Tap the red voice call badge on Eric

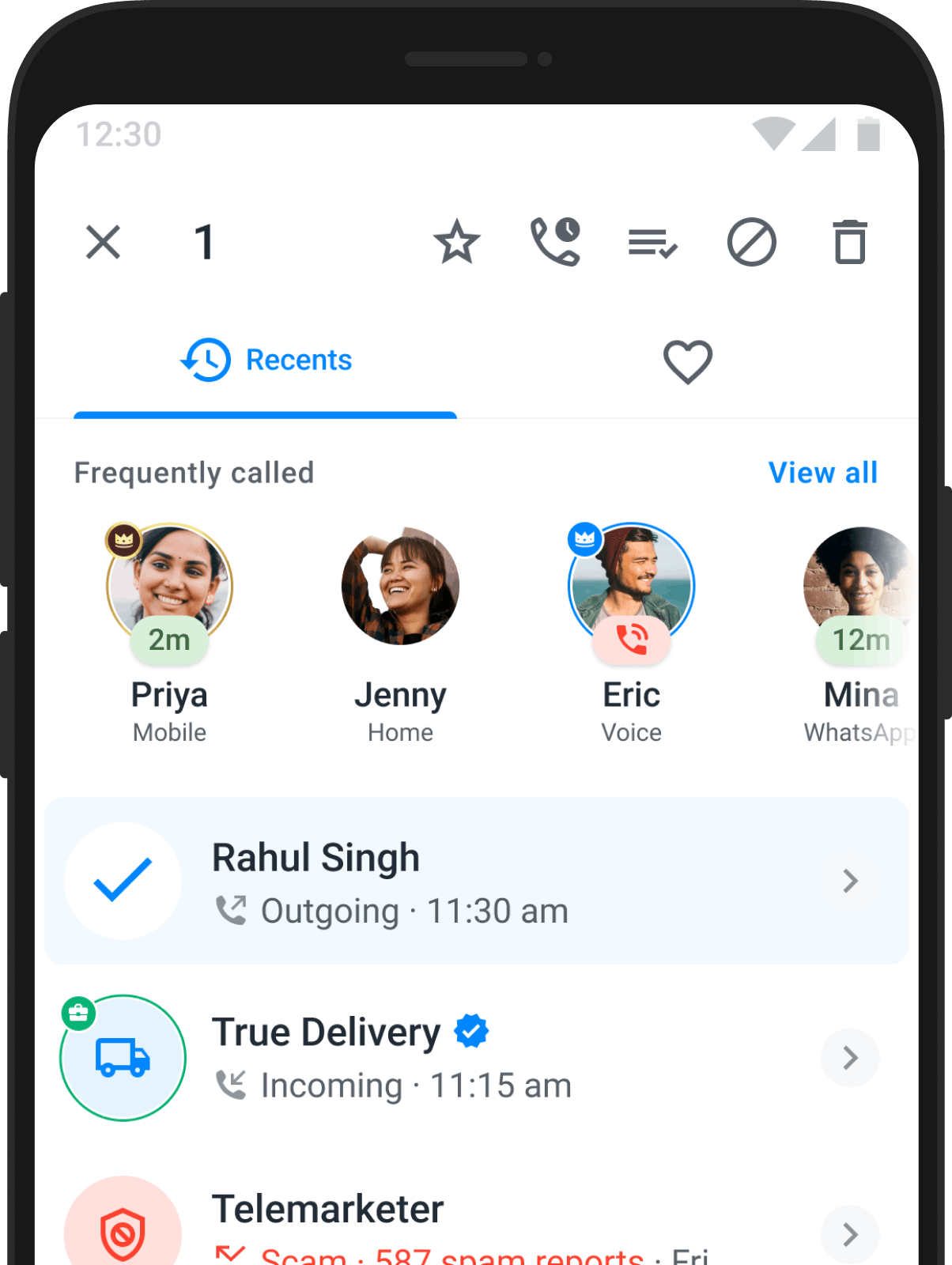coord(631,640)
